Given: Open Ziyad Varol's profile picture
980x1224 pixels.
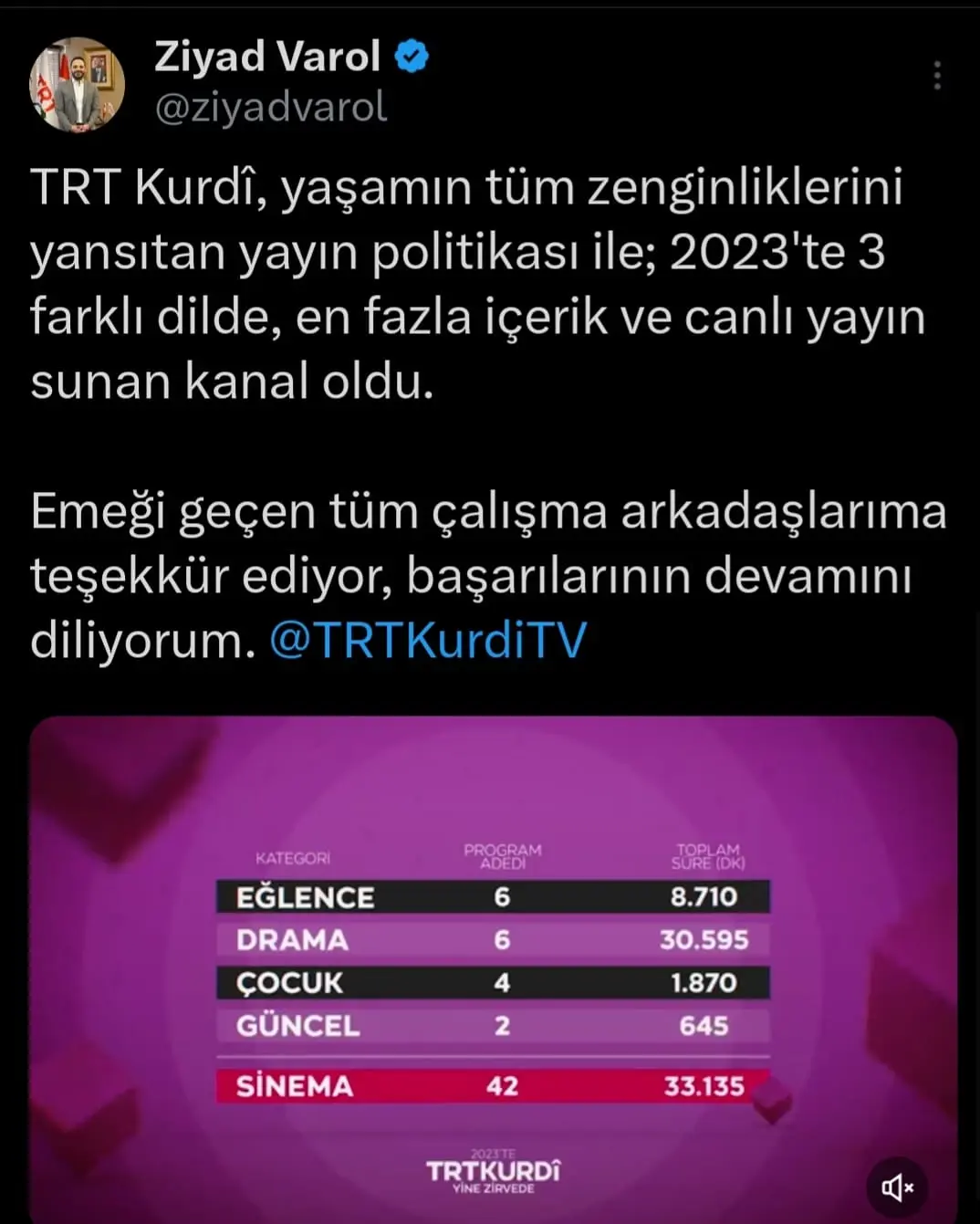Looking at the screenshot, I should 77,84.
